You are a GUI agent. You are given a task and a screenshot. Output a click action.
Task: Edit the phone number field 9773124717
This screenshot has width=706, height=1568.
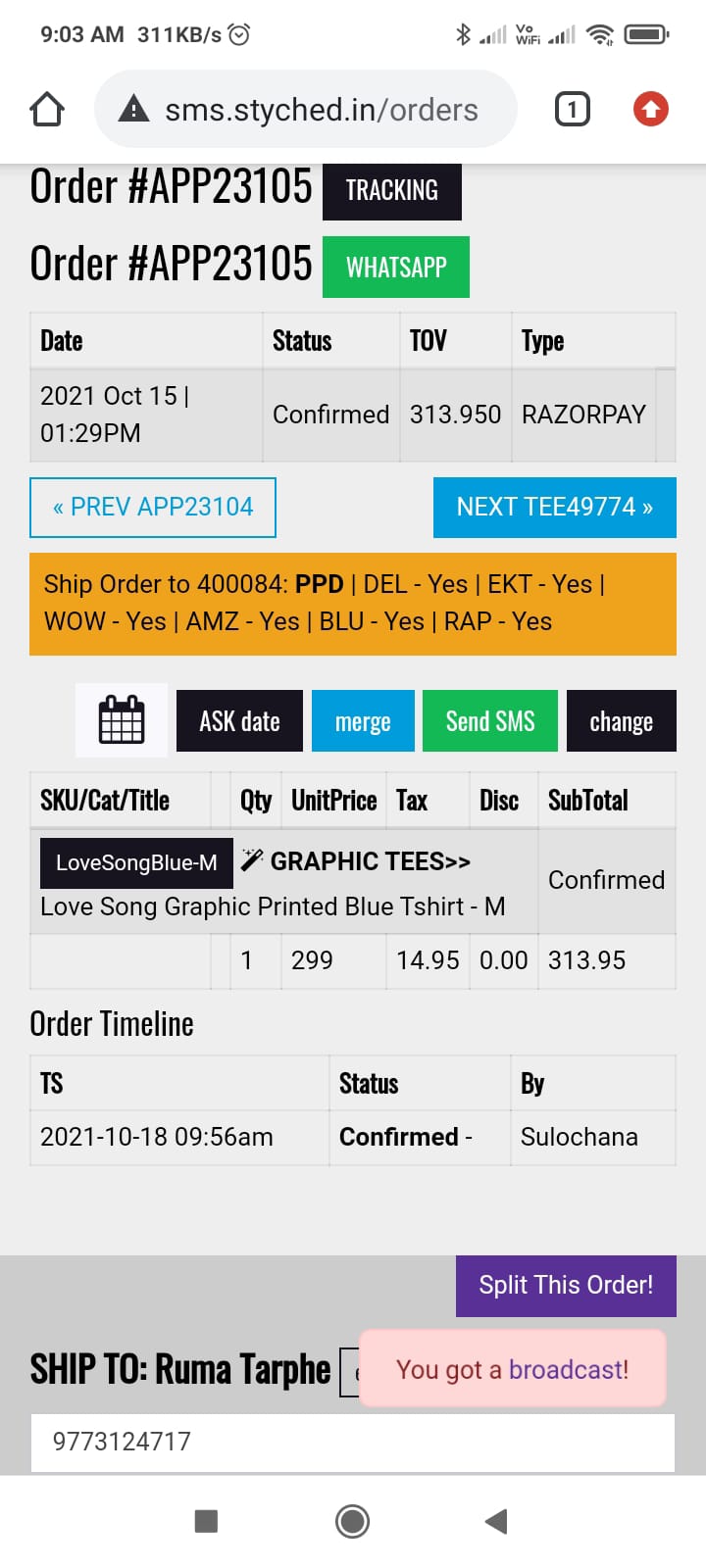353,1442
